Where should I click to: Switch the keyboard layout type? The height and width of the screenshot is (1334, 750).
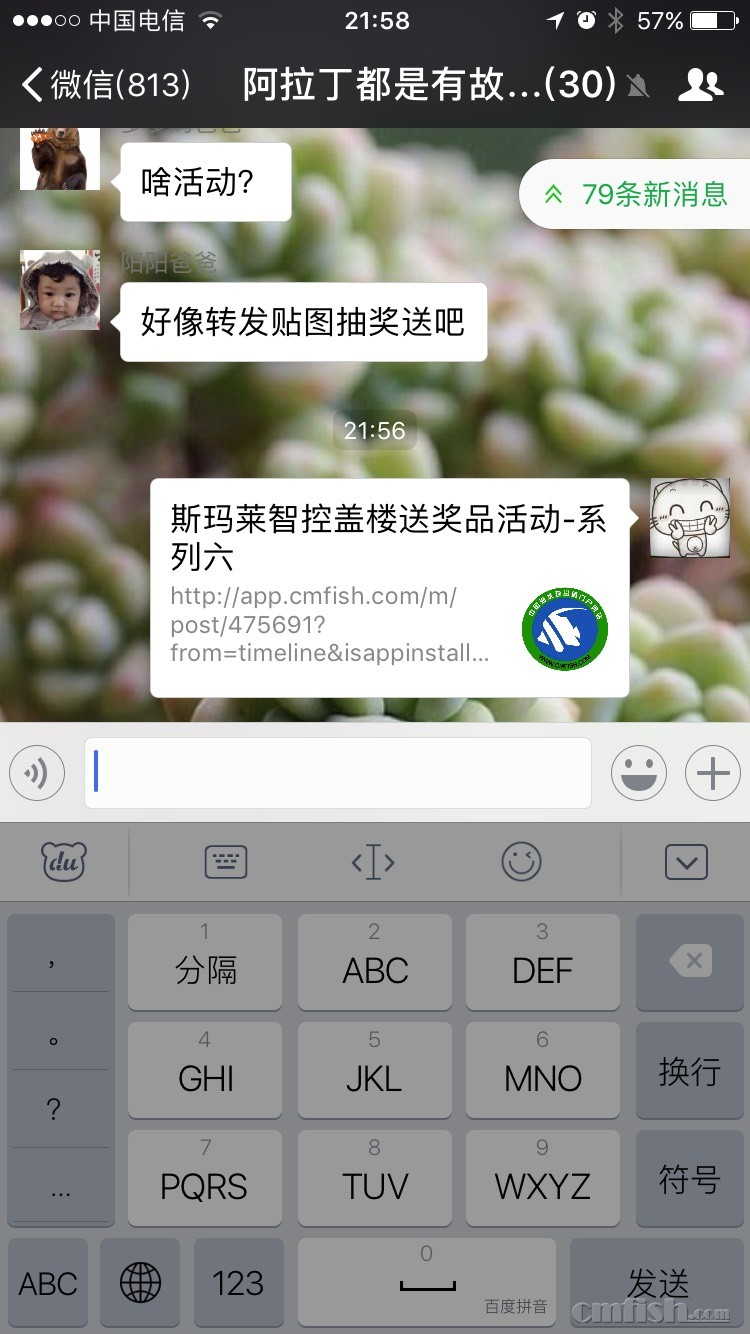226,861
